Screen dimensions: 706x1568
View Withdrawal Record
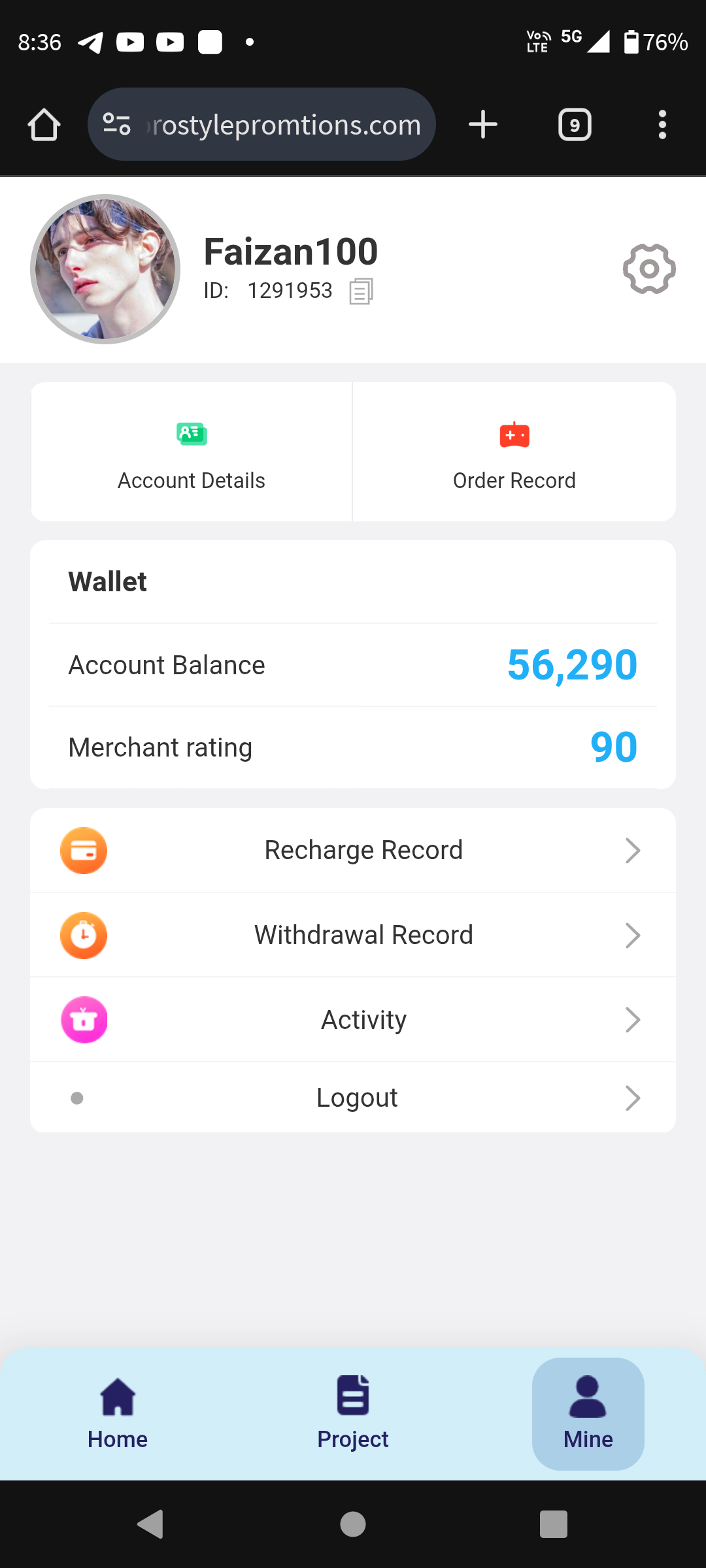pyautogui.click(x=353, y=935)
